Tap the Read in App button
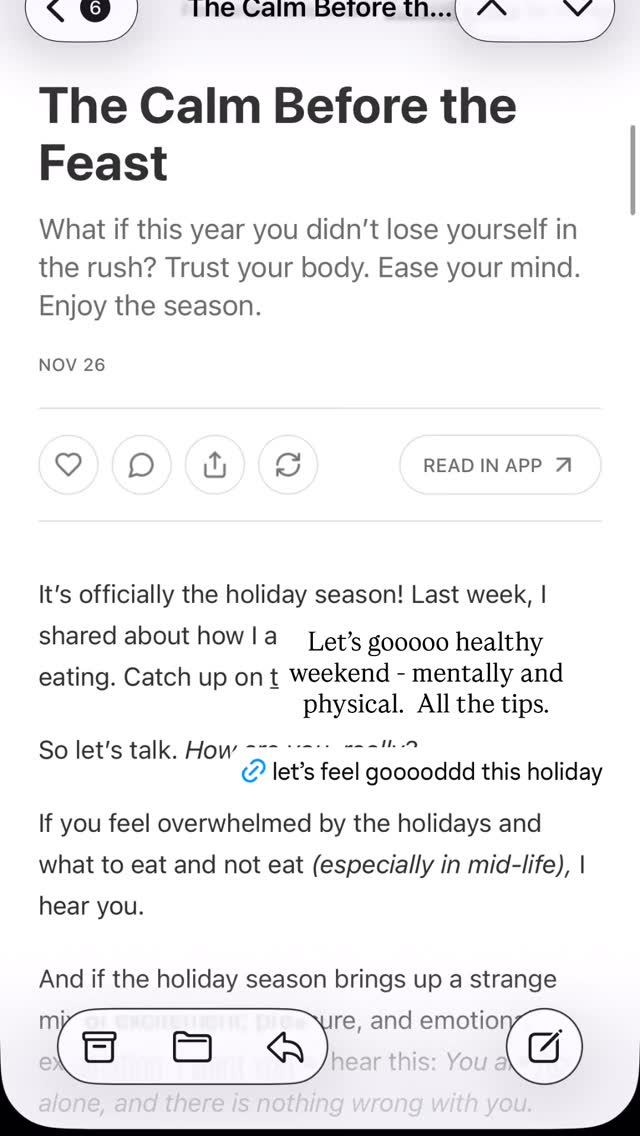 point(499,464)
